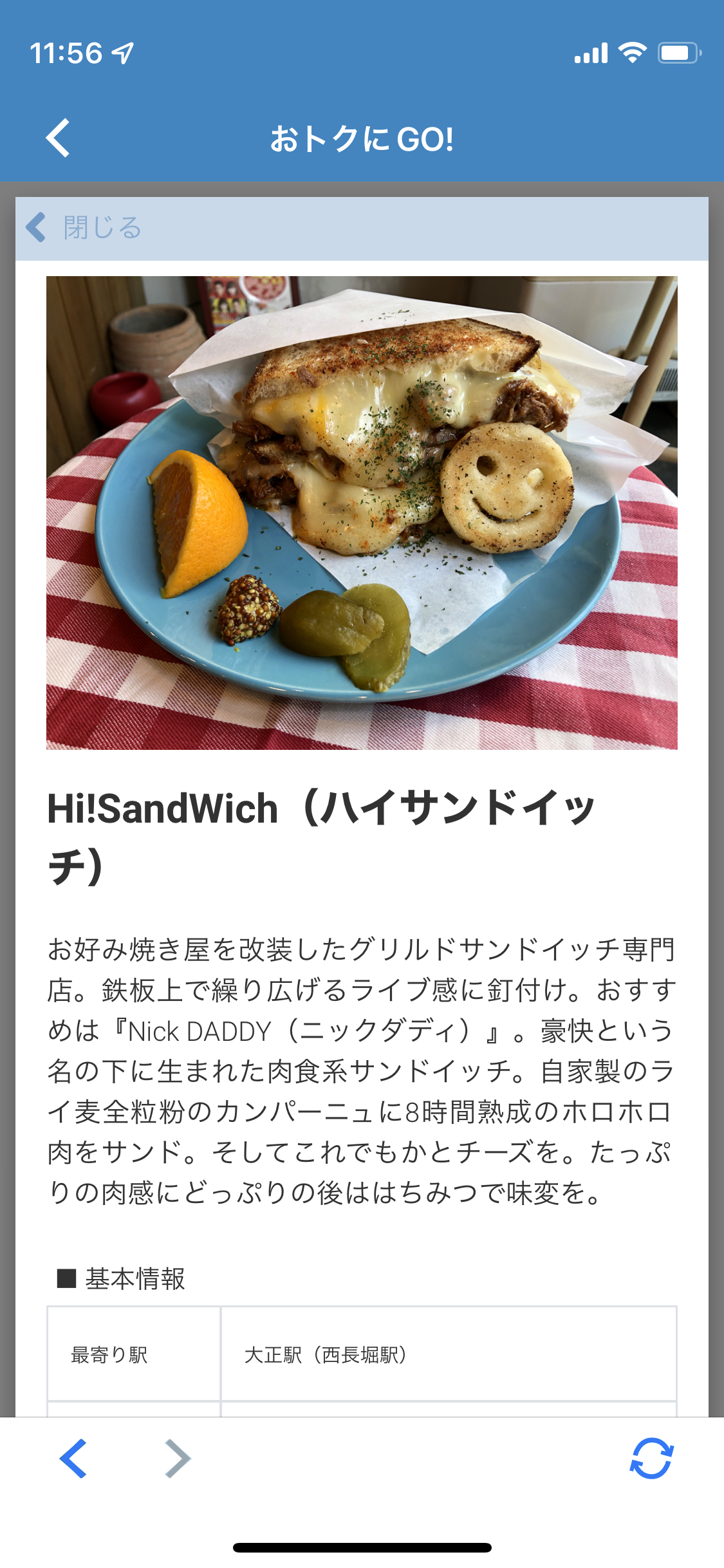Go back from the おトクにGO! header
This screenshot has width=724, height=1568.
point(58,138)
